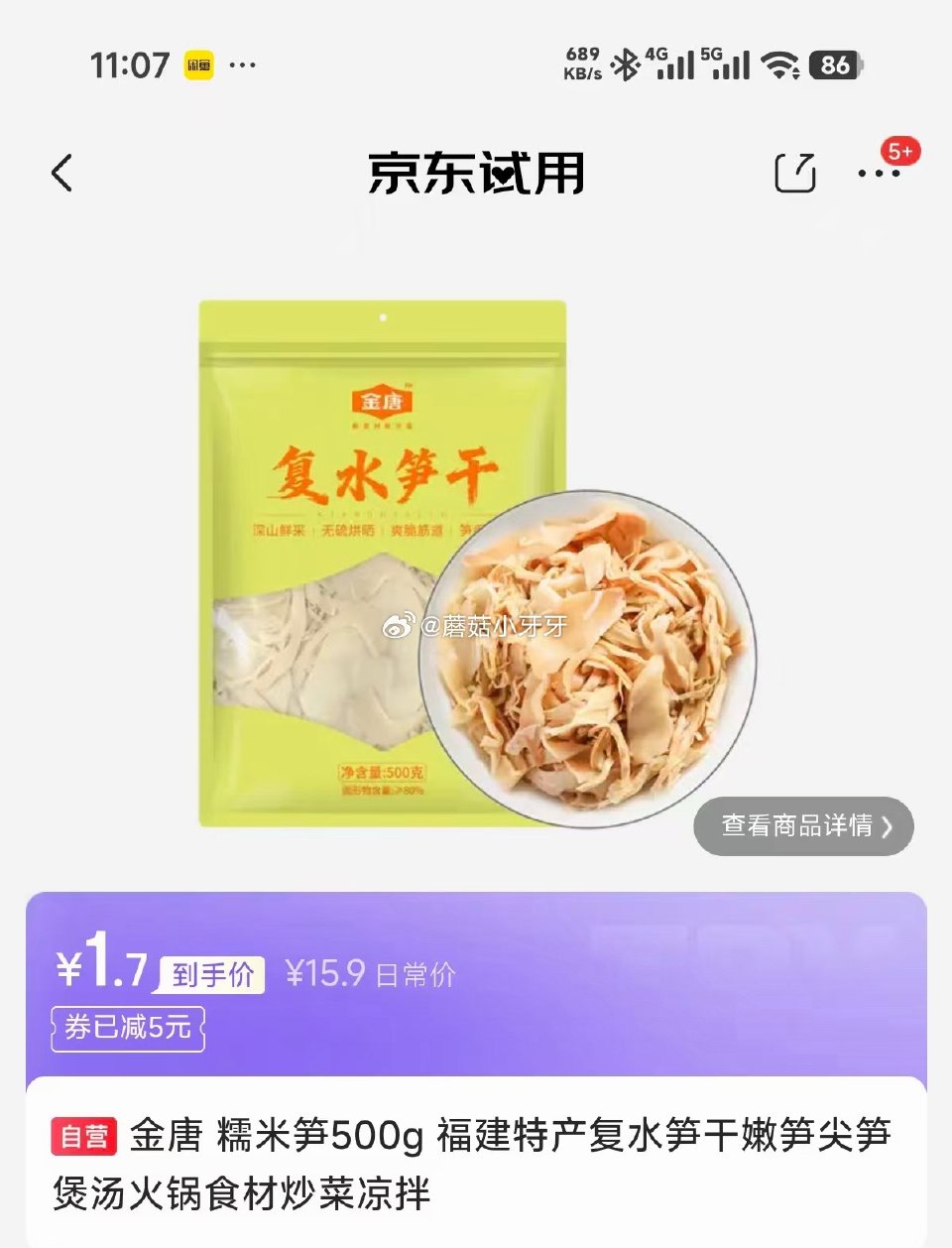
Task: Open the share icon near page title
Action: [x=794, y=172]
